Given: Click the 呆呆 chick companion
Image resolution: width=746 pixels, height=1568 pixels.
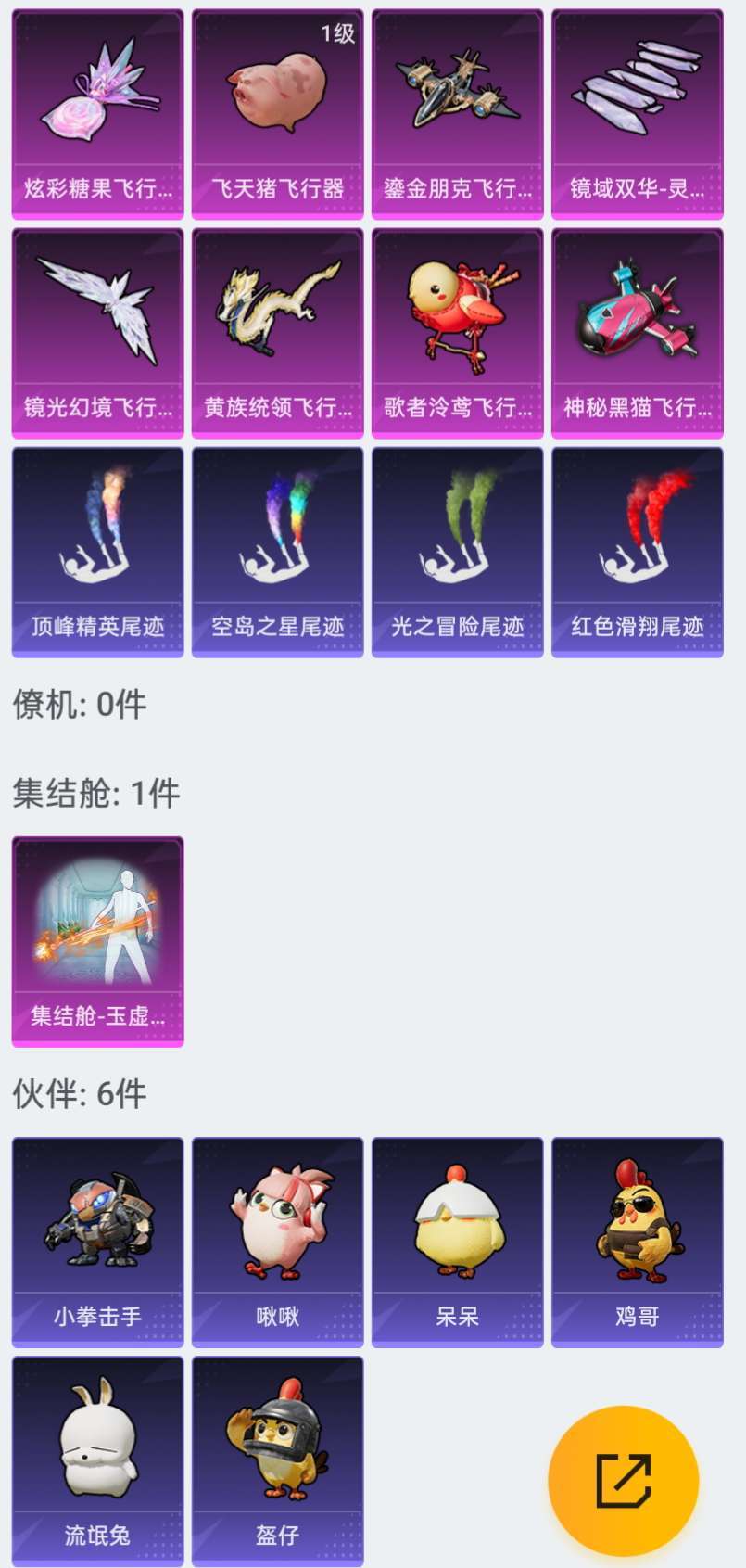Looking at the screenshot, I should [456, 1241].
